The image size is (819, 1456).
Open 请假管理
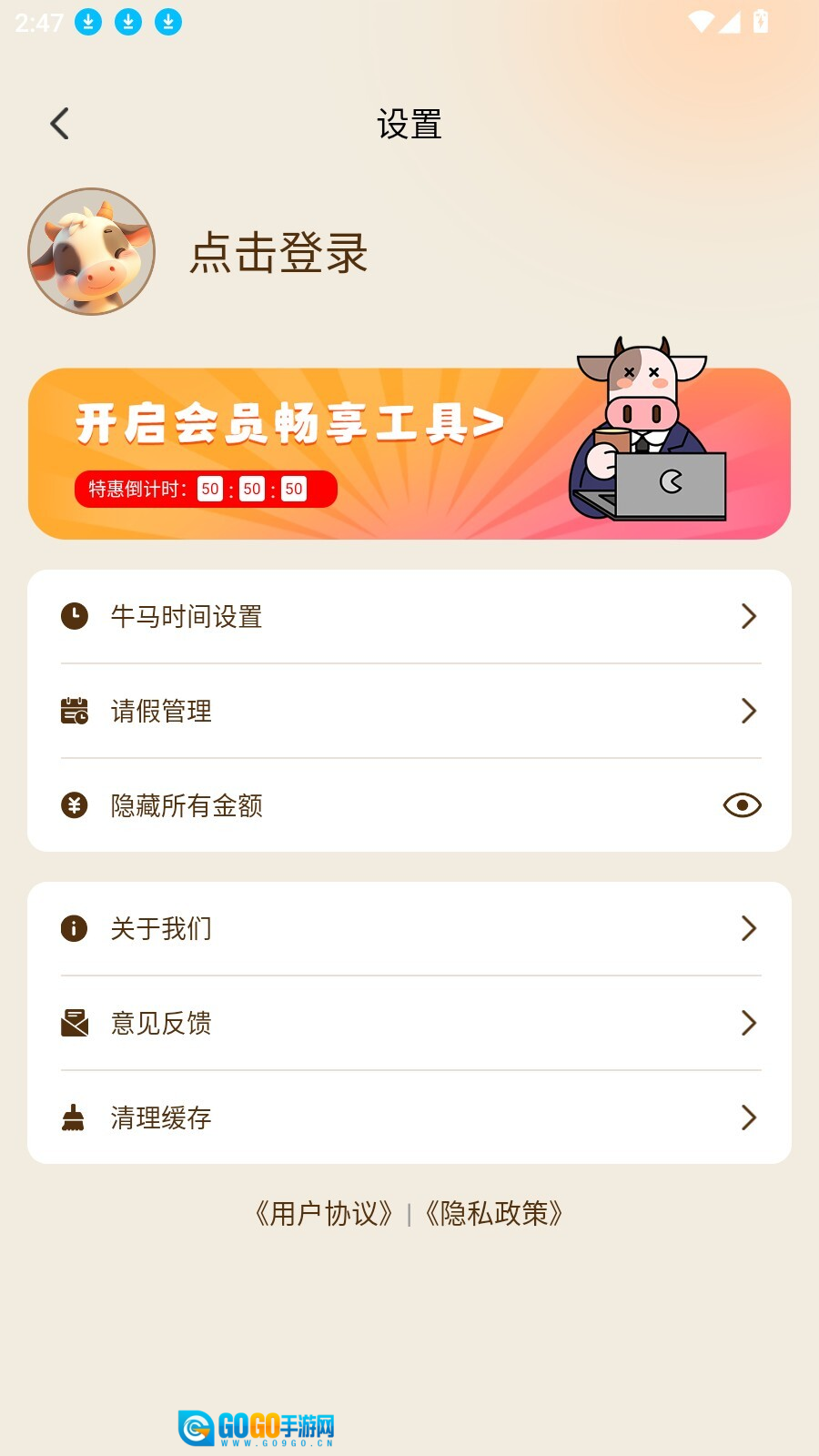409,711
